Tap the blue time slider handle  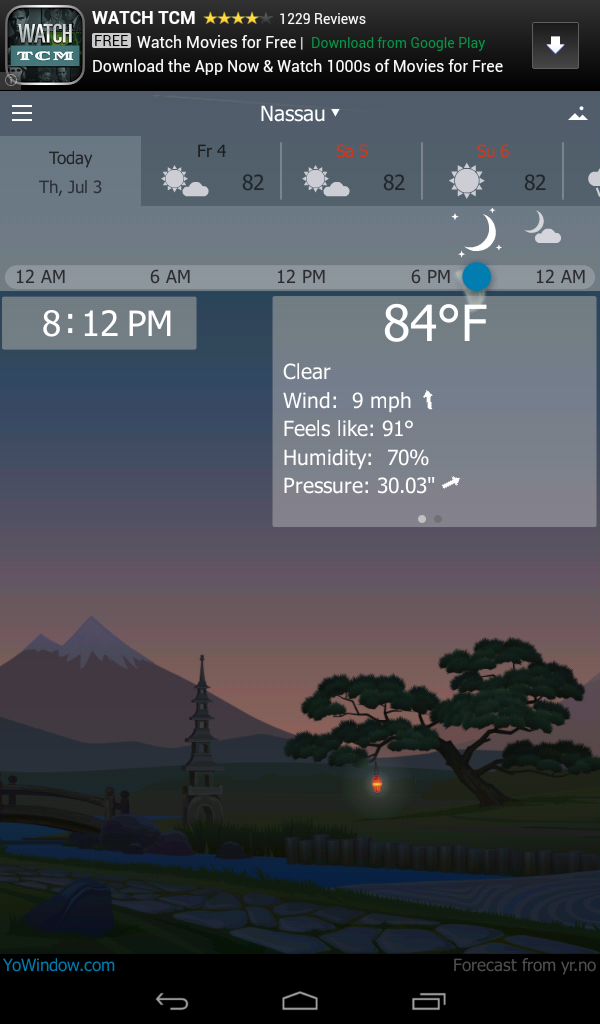pos(477,276)
